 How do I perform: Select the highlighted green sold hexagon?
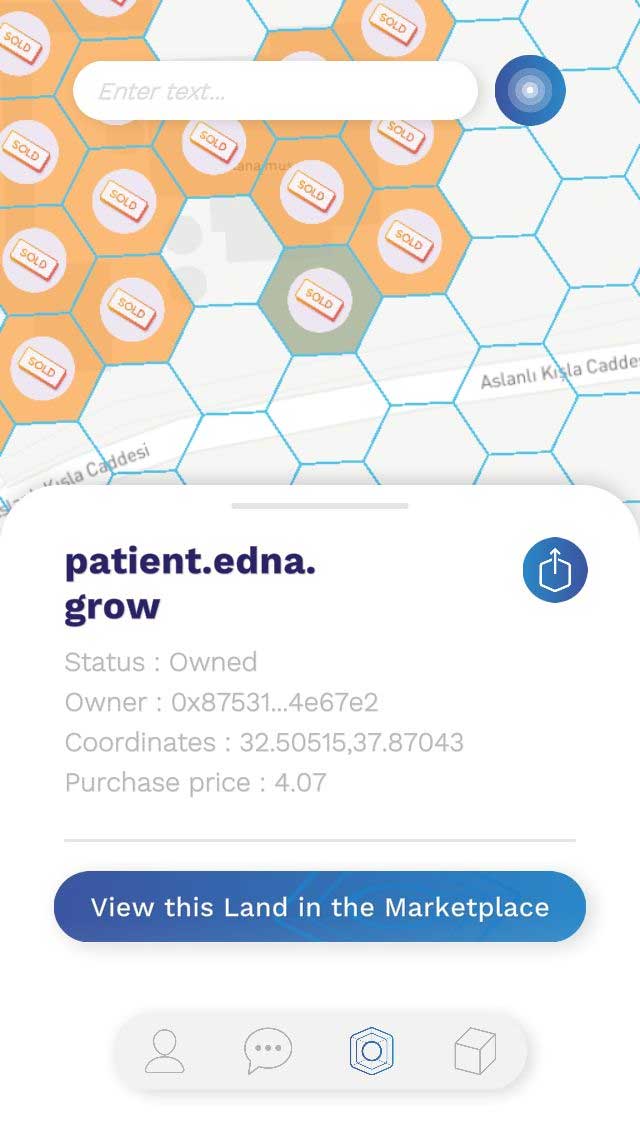(319, 298)
